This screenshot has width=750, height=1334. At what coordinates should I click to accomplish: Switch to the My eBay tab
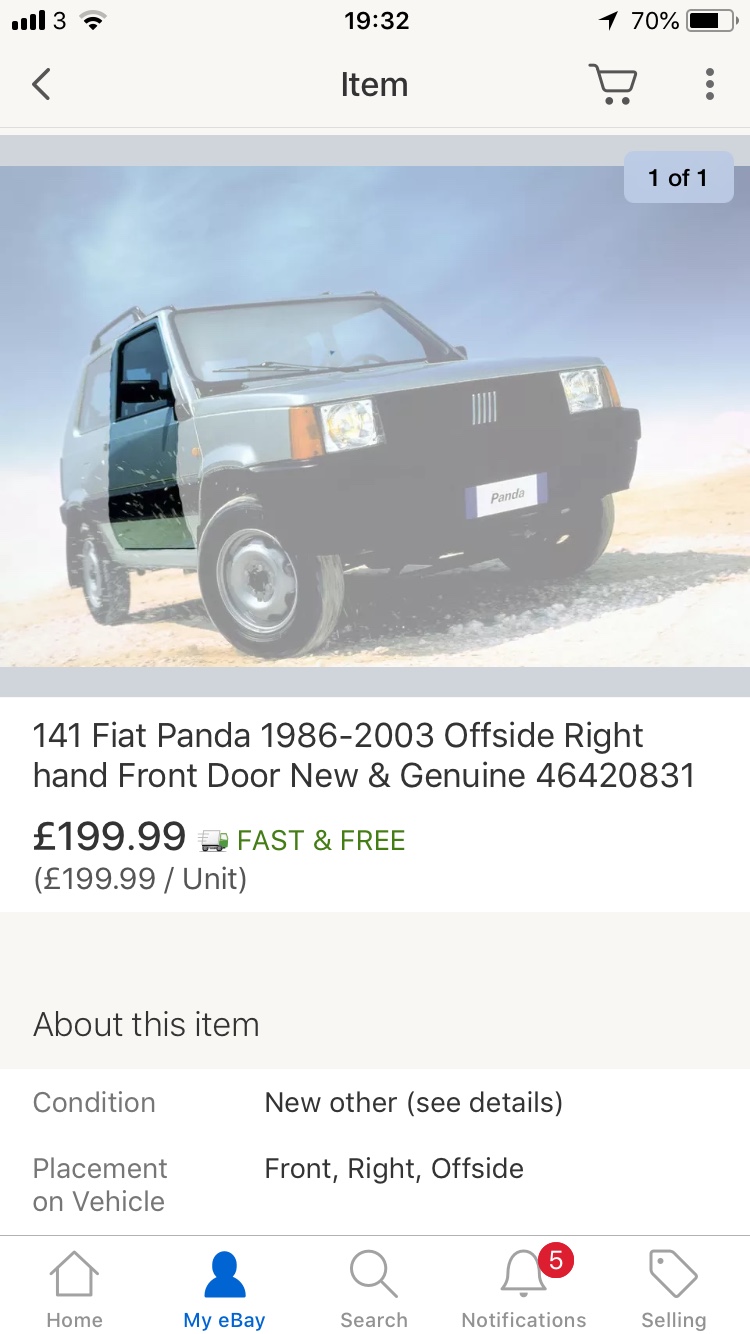pyautogui.click(x=224, y=1290)
